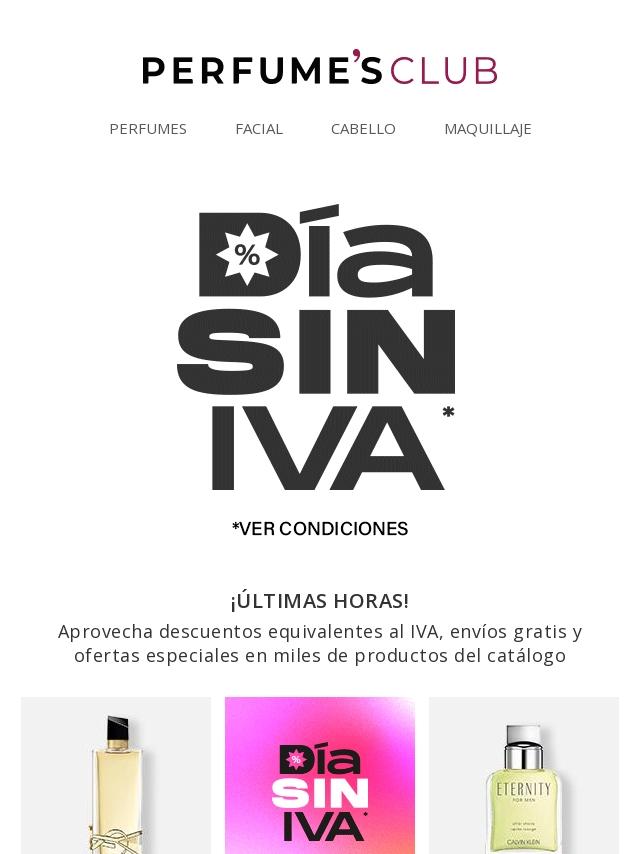Open the PERFUMES category link
Screen dimensions: 640x854
(x=148, y=129)
